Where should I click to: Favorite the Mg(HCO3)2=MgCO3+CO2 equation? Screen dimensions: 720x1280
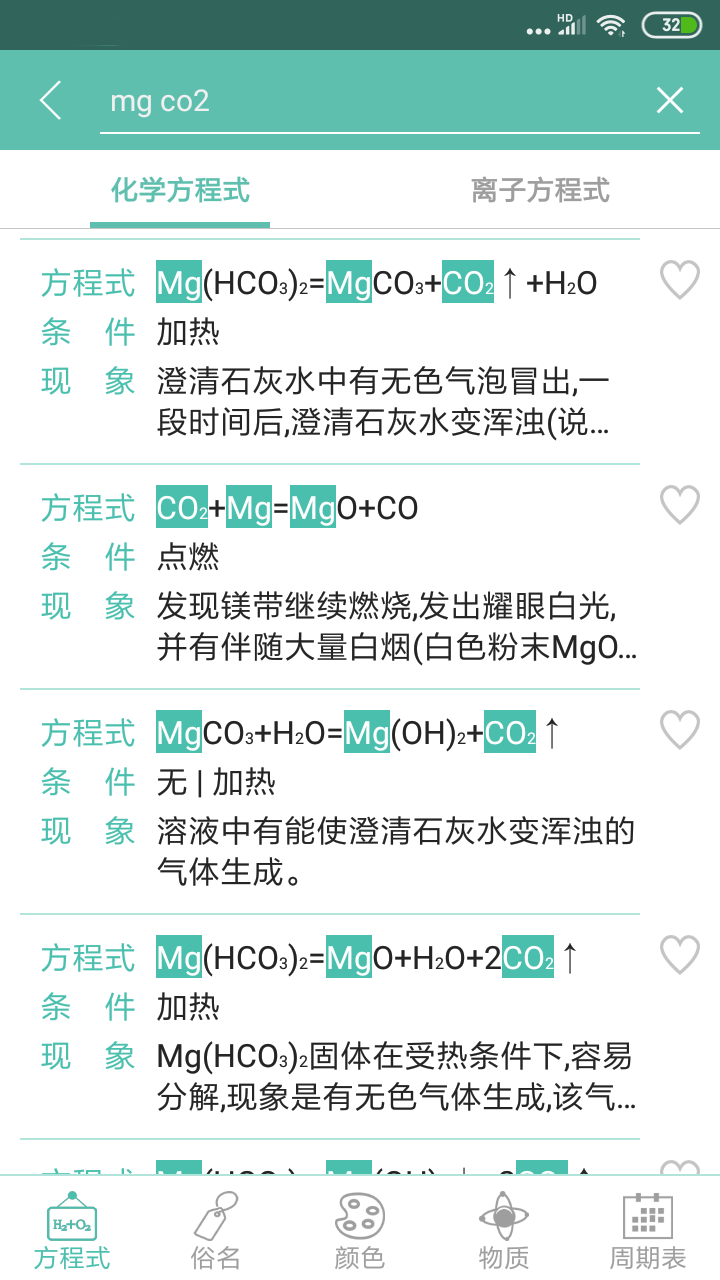pos(680,281)
